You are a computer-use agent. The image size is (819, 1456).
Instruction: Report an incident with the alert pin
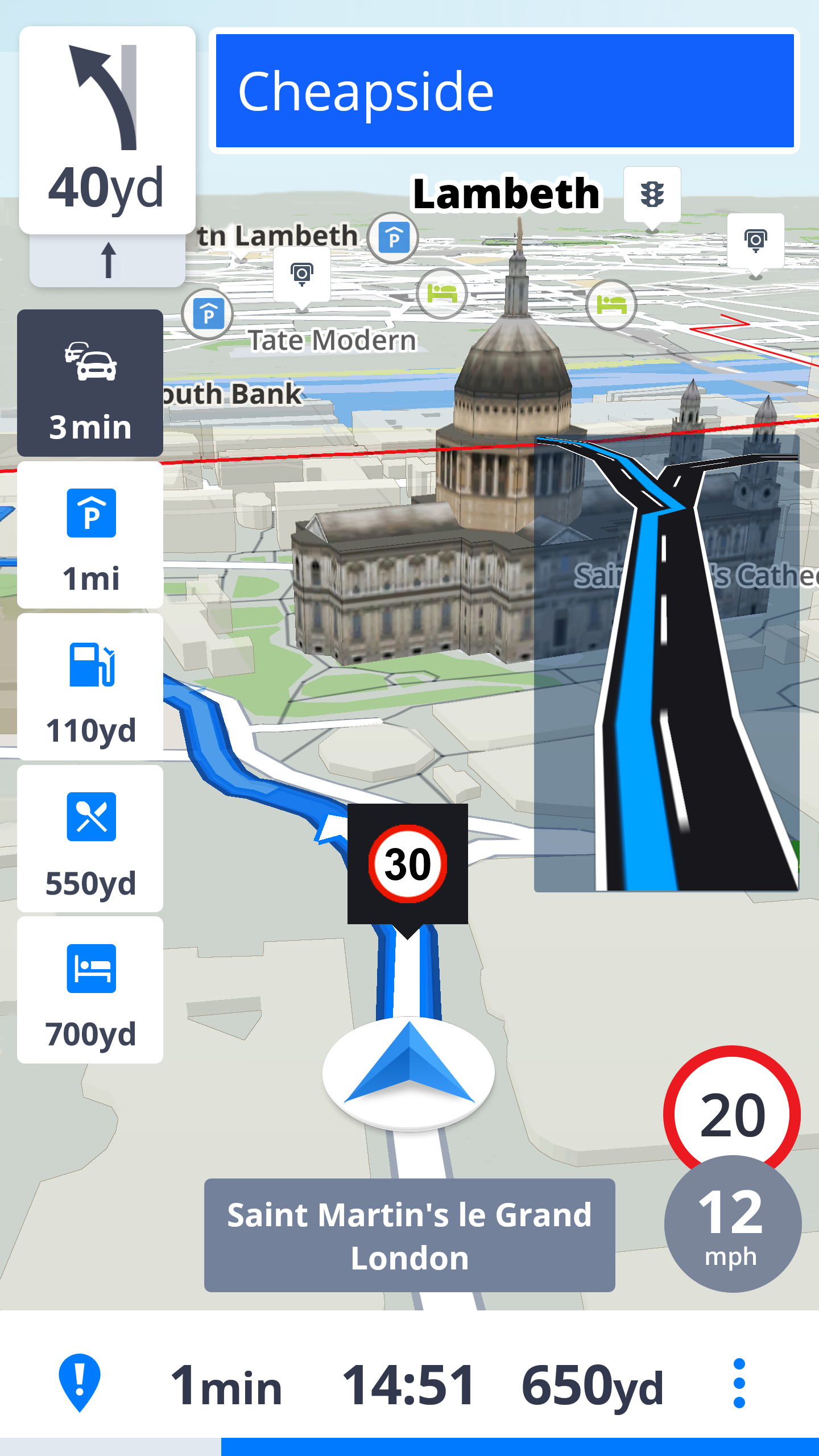(80, 1382)
